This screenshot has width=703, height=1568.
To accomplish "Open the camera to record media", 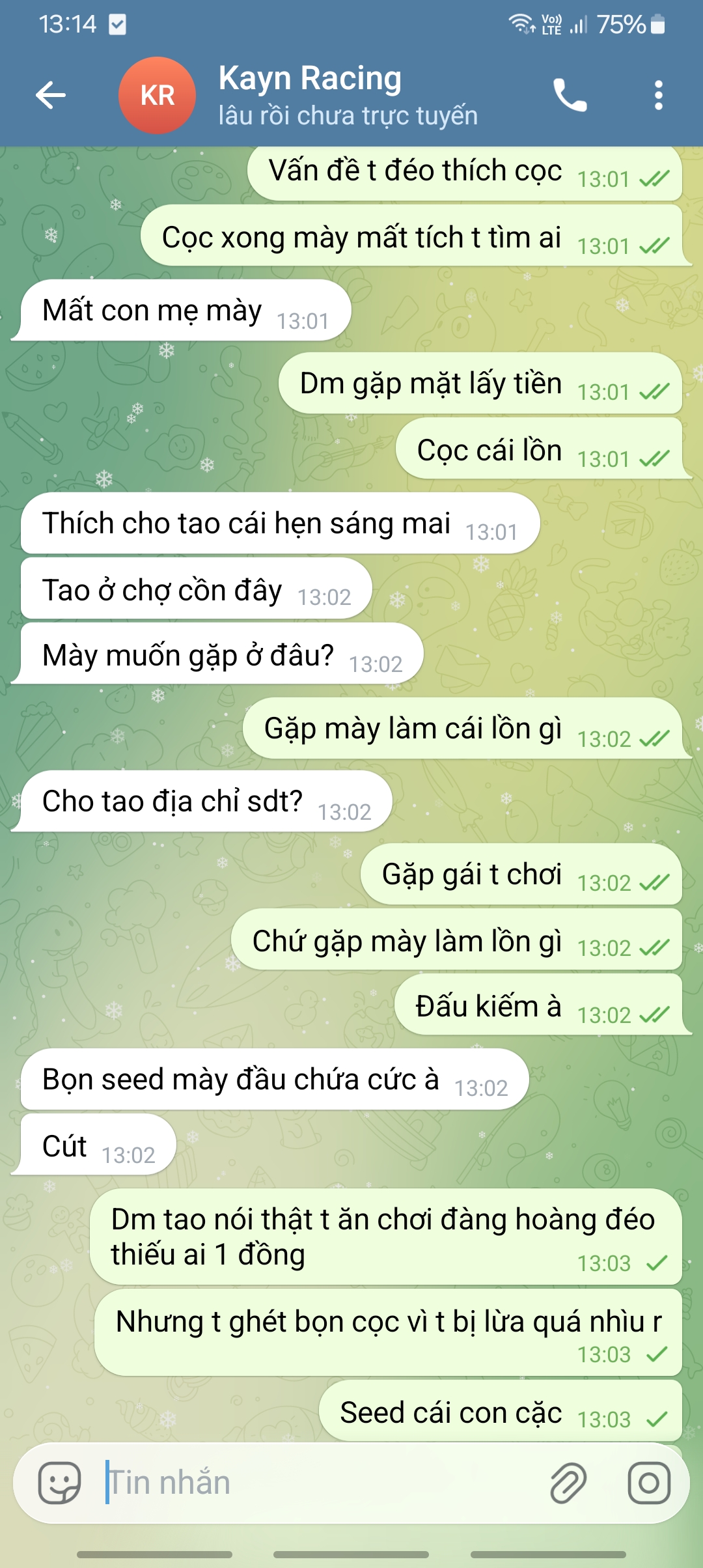I will 648,1483.
